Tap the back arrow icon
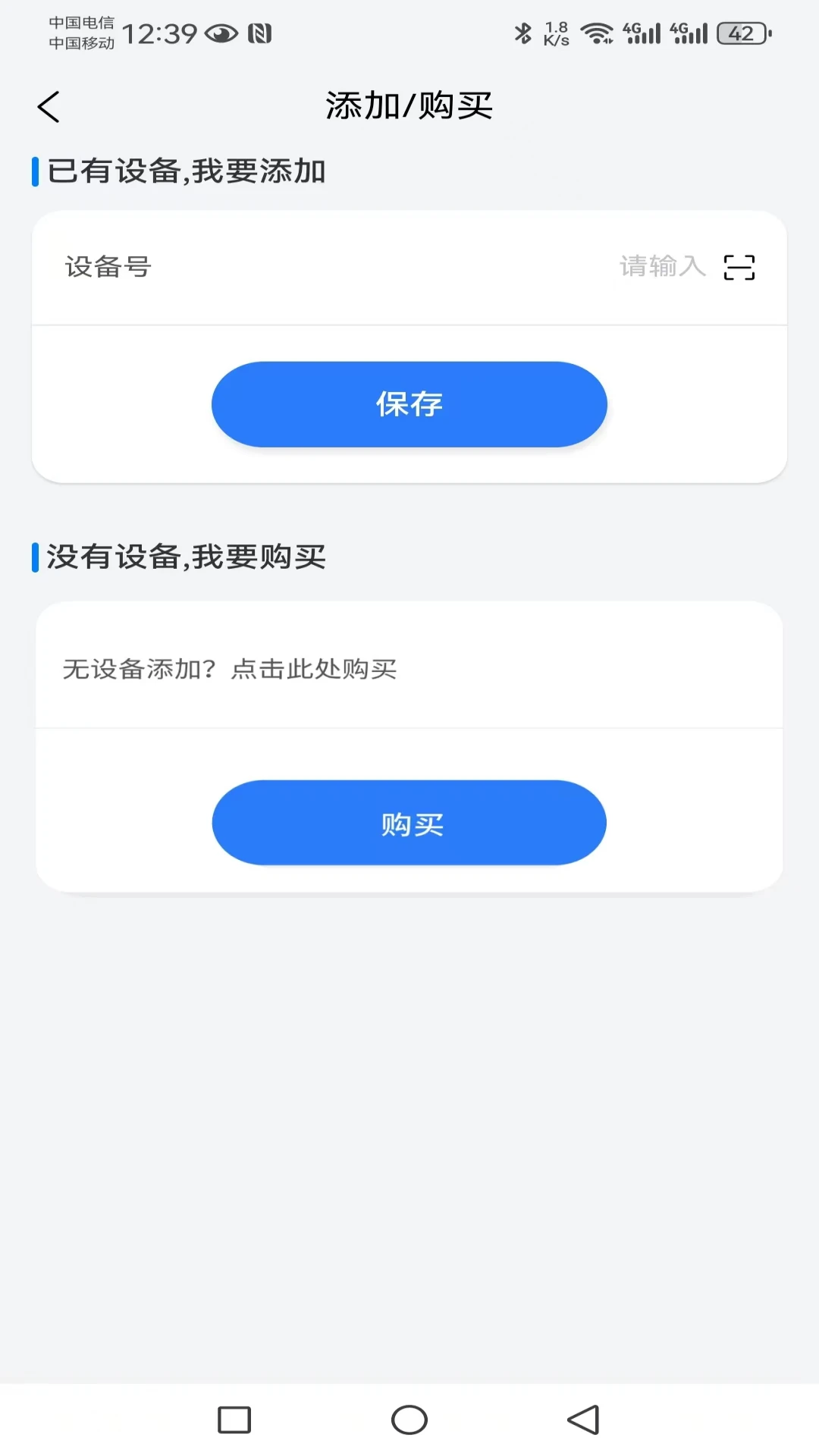Image resolution: width=819 pixels, height=1456 pixels. [x=49, y=106]
